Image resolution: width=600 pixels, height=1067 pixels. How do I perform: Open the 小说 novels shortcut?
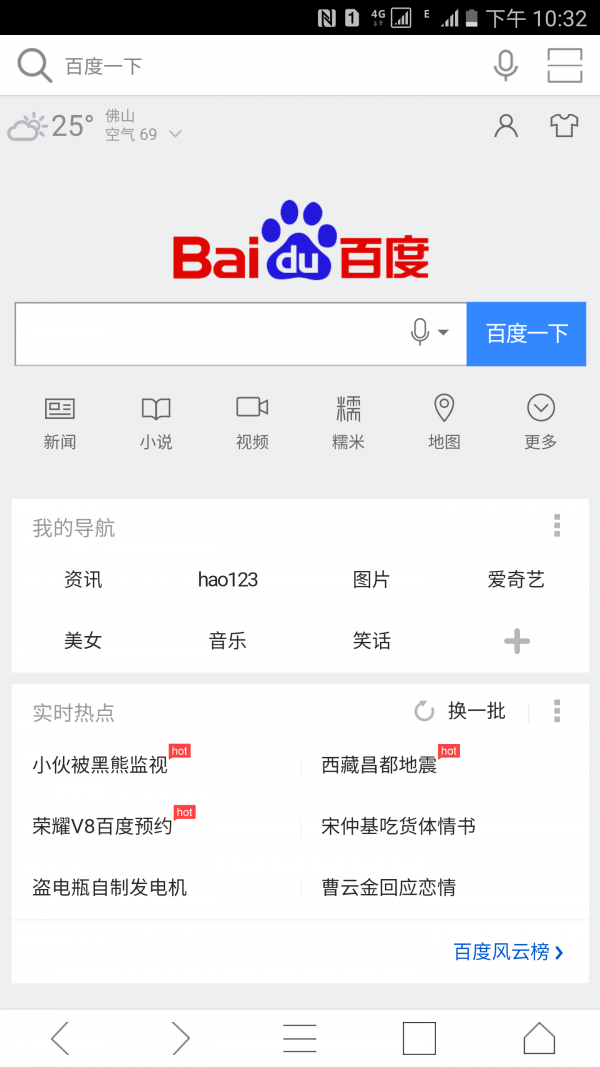tap(156, 421)
